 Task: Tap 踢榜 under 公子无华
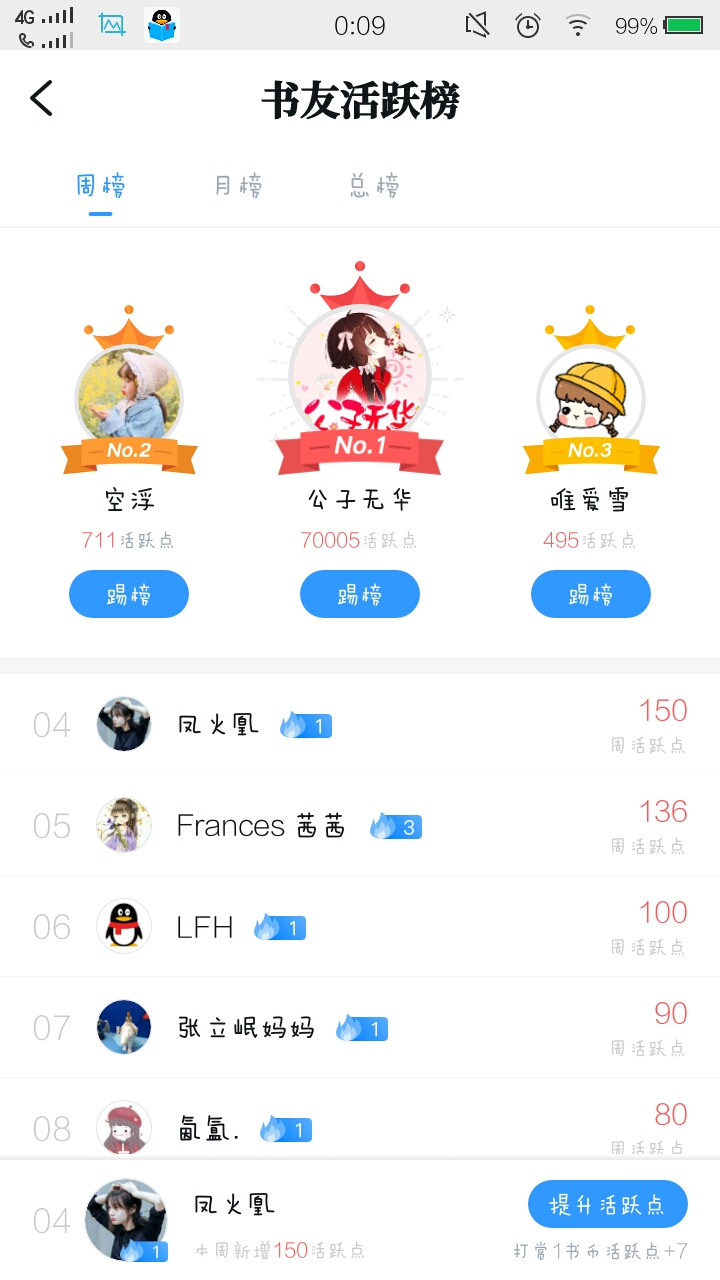(360, 594)
